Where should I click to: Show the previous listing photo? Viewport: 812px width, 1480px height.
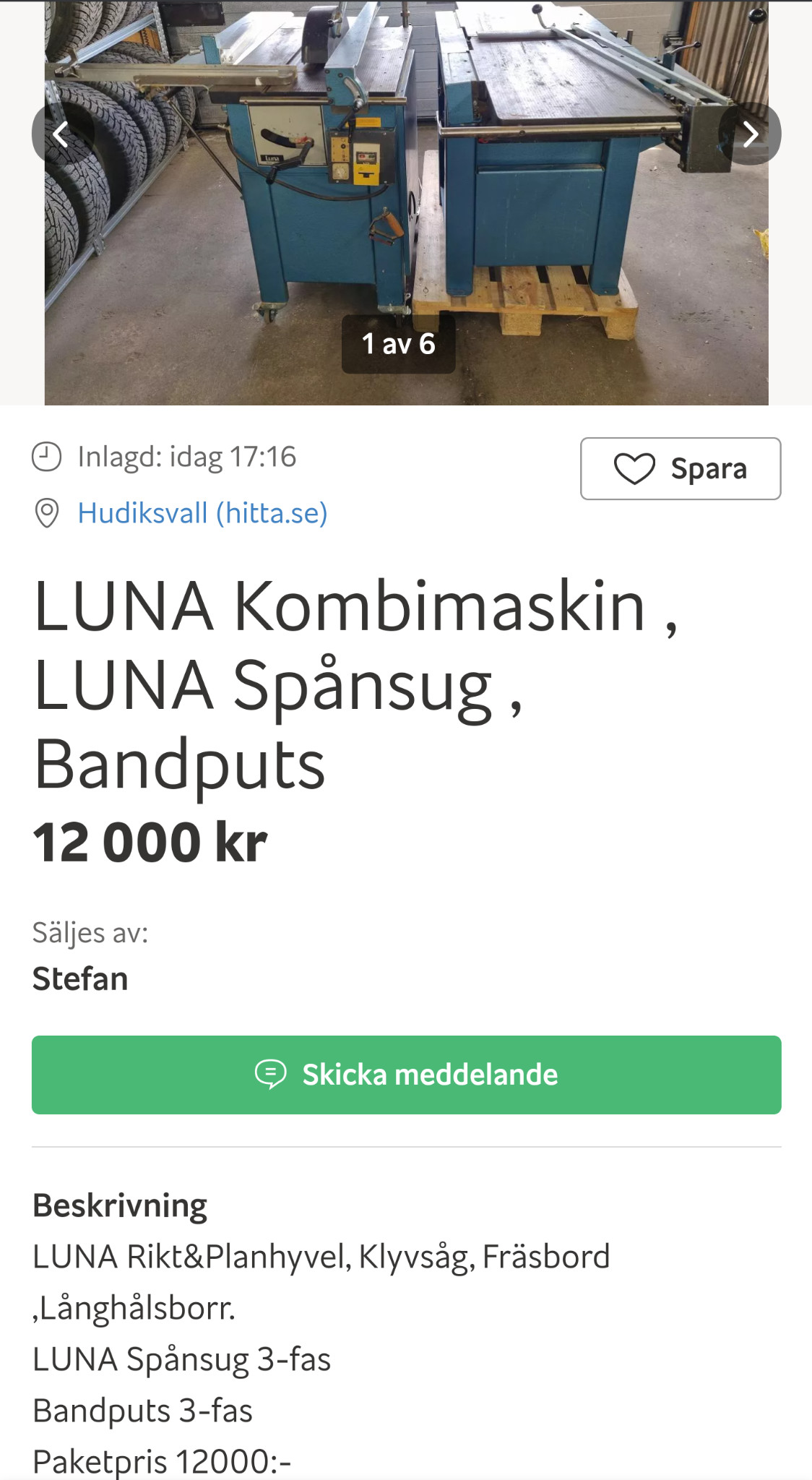click(61, 134)
